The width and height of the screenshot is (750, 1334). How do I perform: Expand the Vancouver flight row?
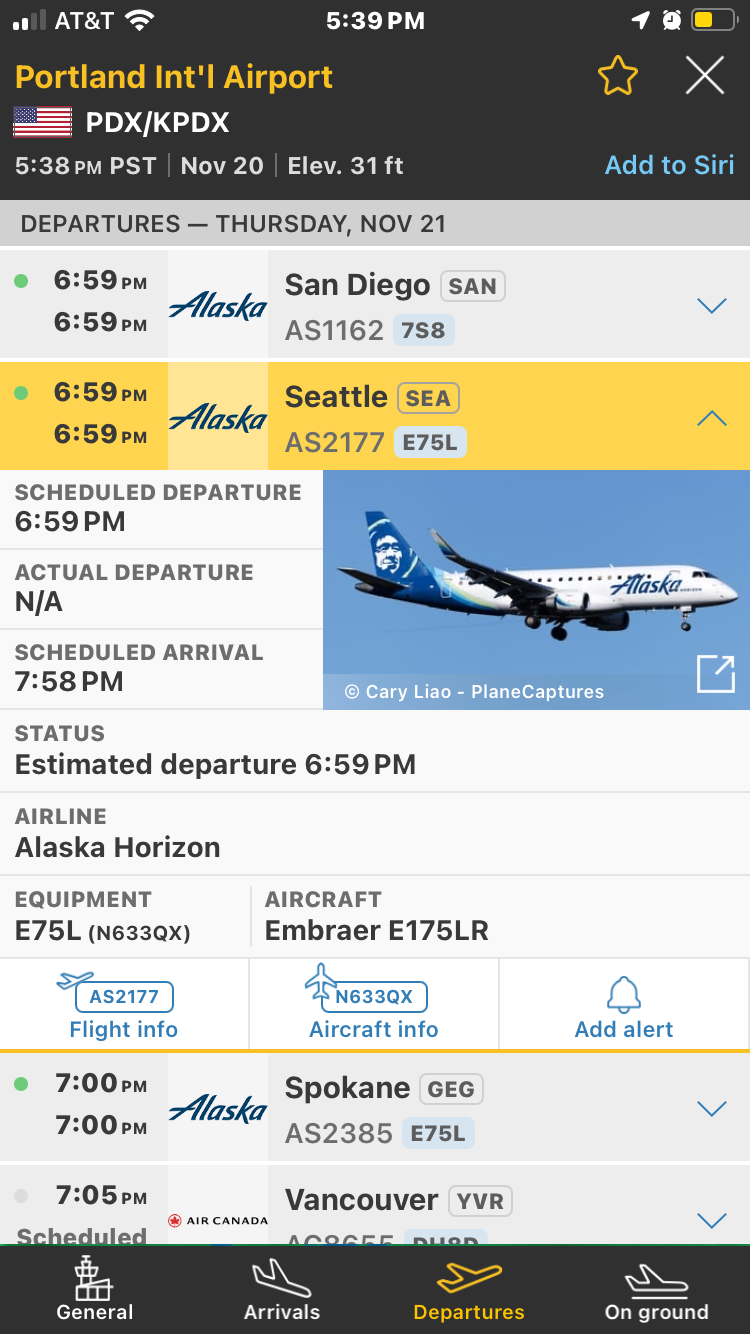(711, 1219)
